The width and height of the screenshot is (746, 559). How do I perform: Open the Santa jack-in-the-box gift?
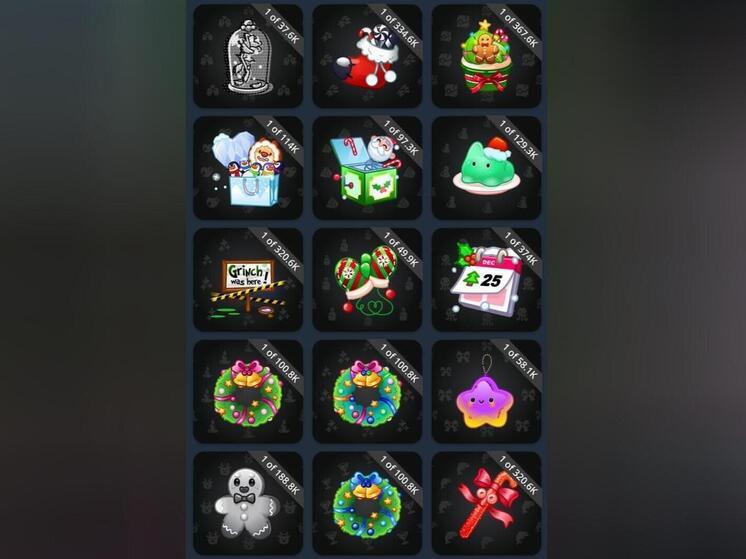(366, 168)
